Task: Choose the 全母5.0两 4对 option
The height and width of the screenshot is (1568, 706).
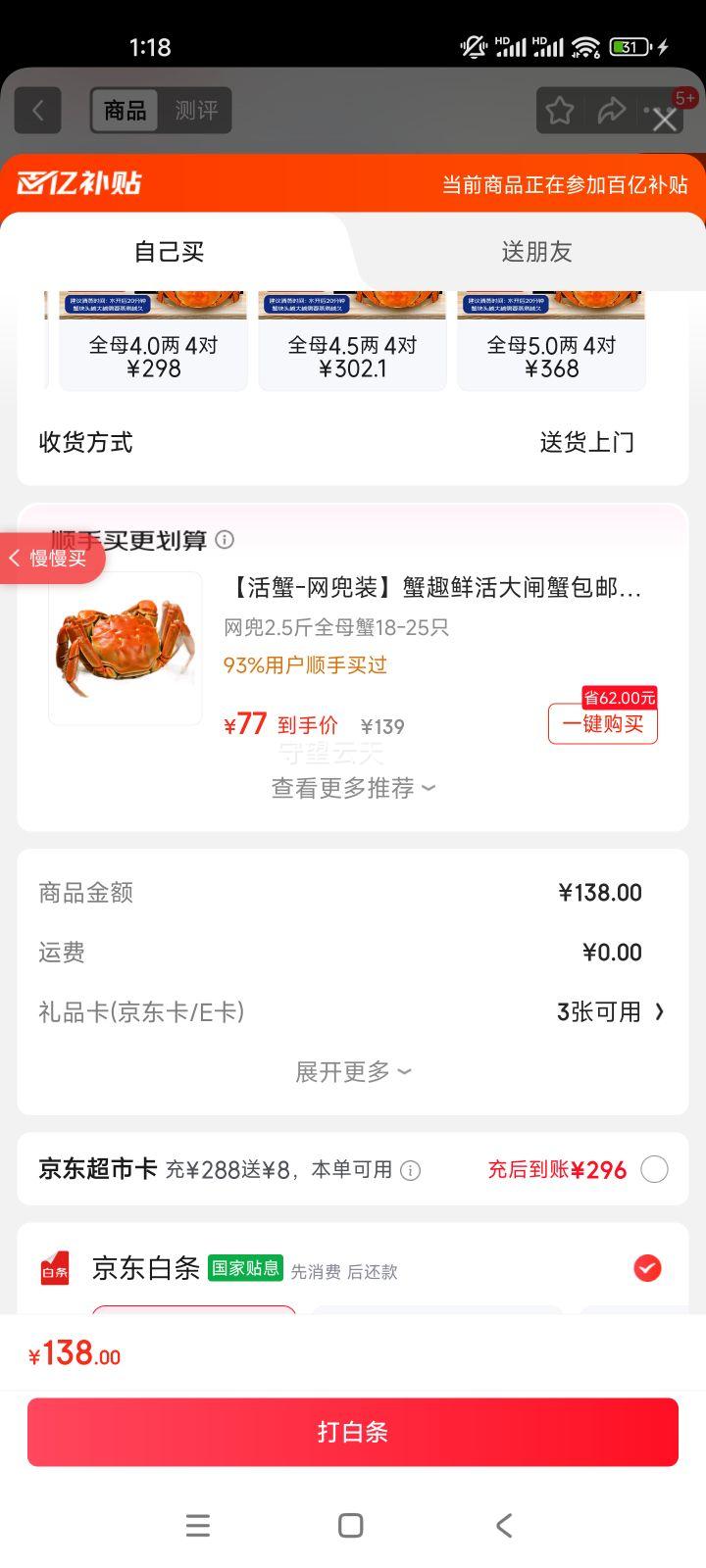Action: 551,357
